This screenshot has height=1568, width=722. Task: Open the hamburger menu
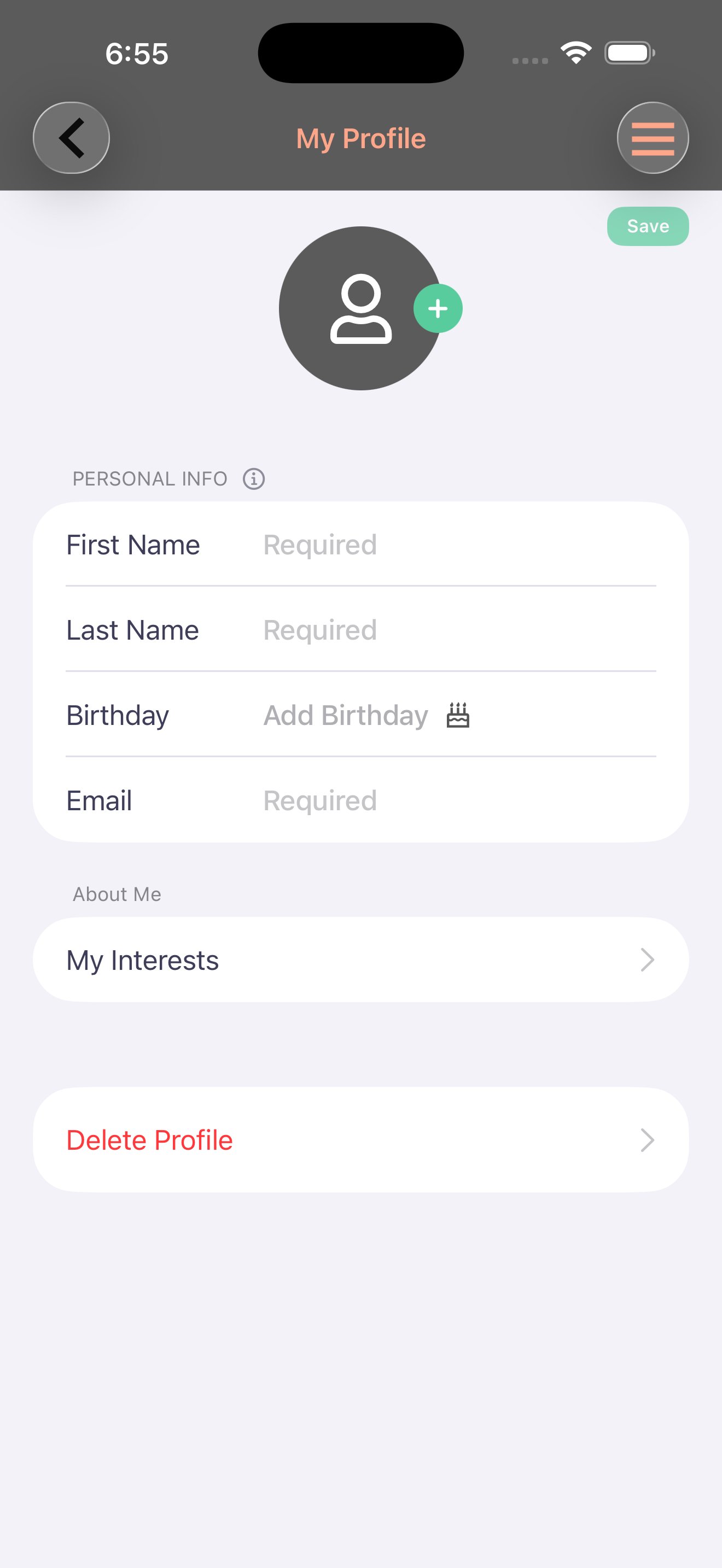[x=653, y=138]
